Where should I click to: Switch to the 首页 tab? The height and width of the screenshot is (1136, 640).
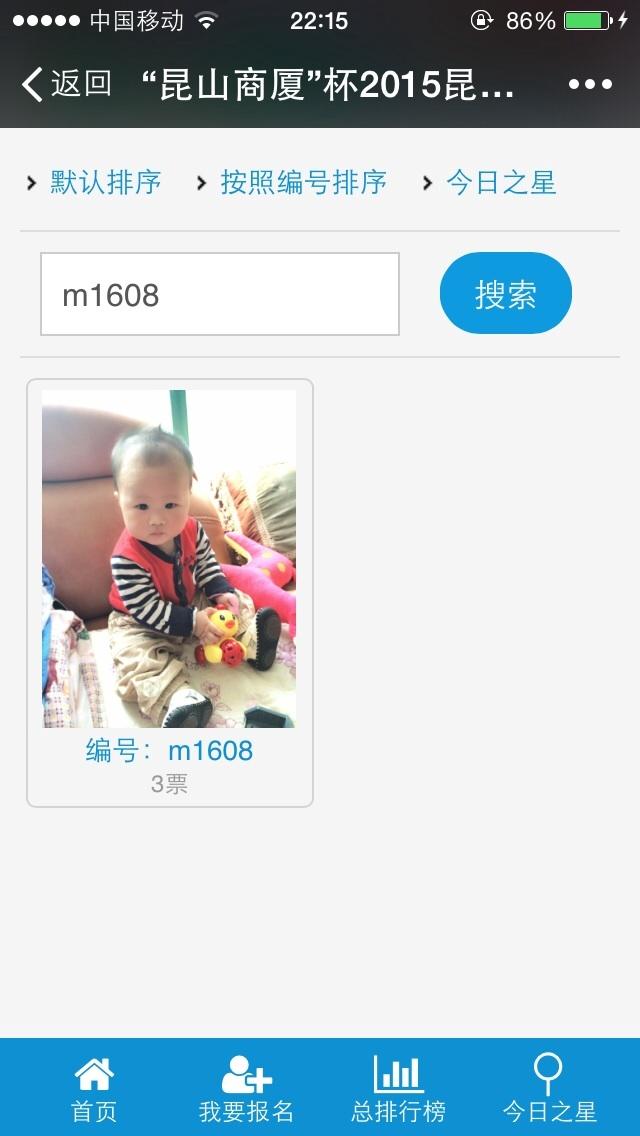[94, 1088]
